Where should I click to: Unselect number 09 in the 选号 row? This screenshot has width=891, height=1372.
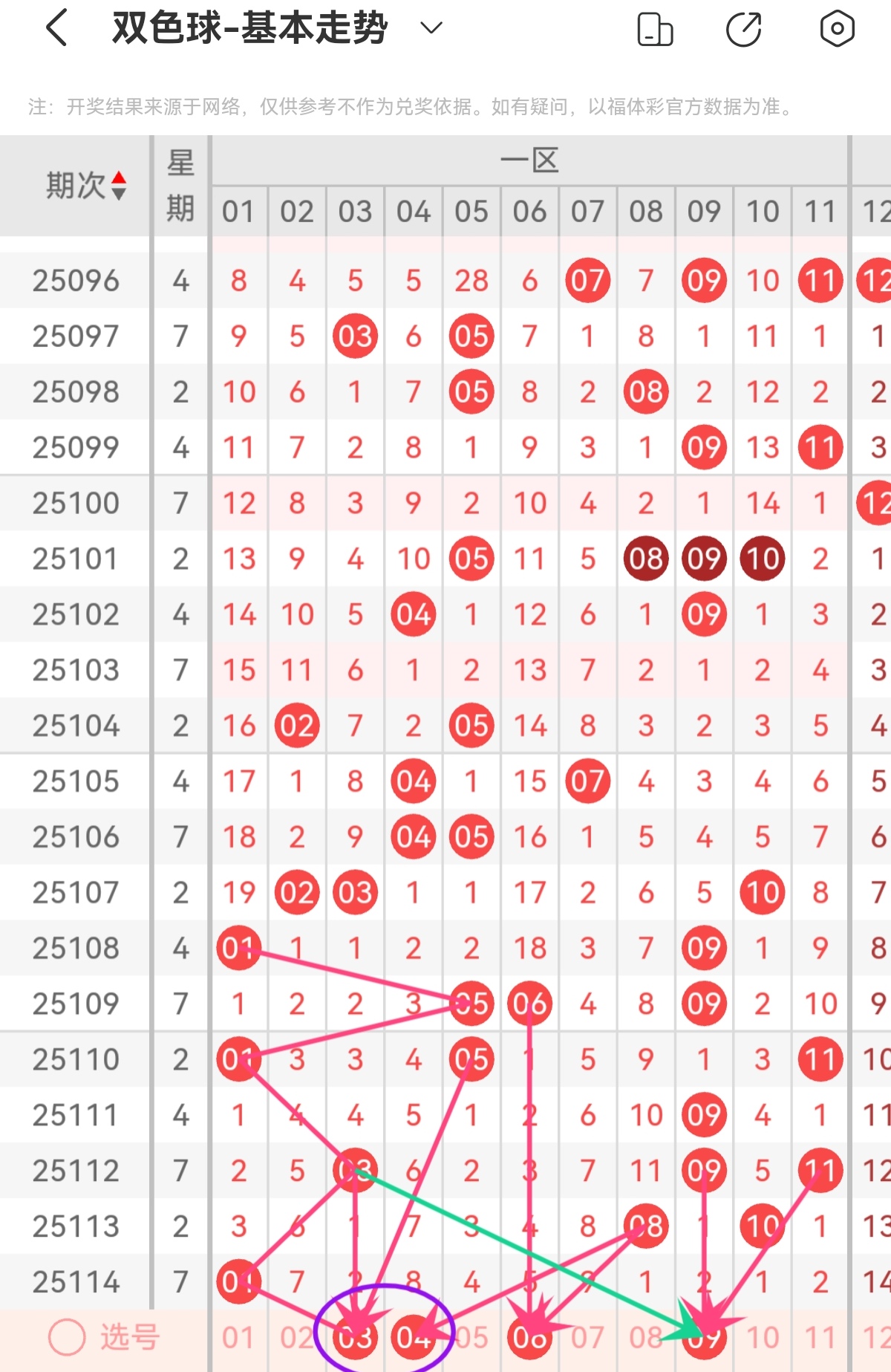click(704, 1338)
